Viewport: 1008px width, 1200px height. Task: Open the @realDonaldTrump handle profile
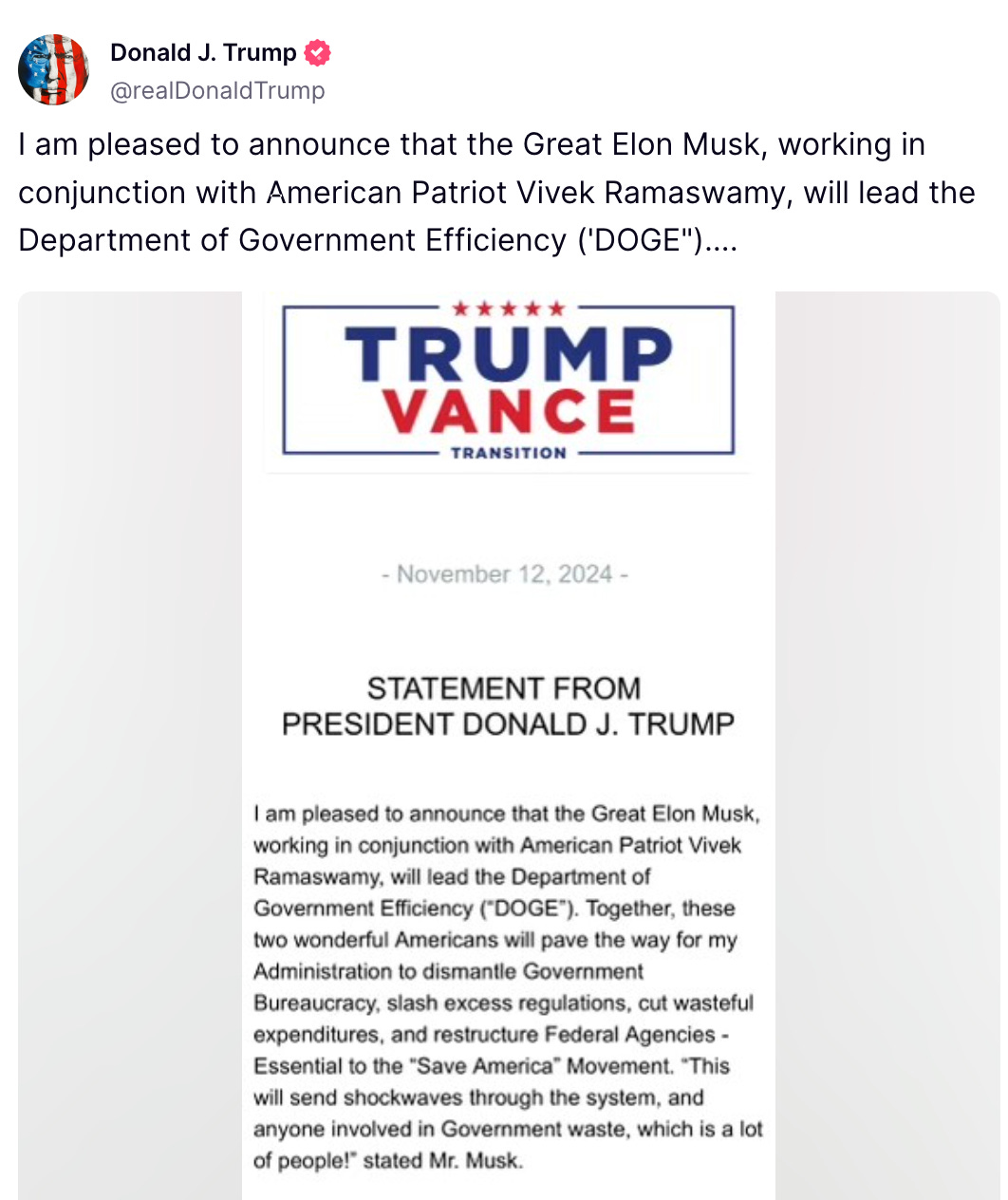tap(217, 90)
